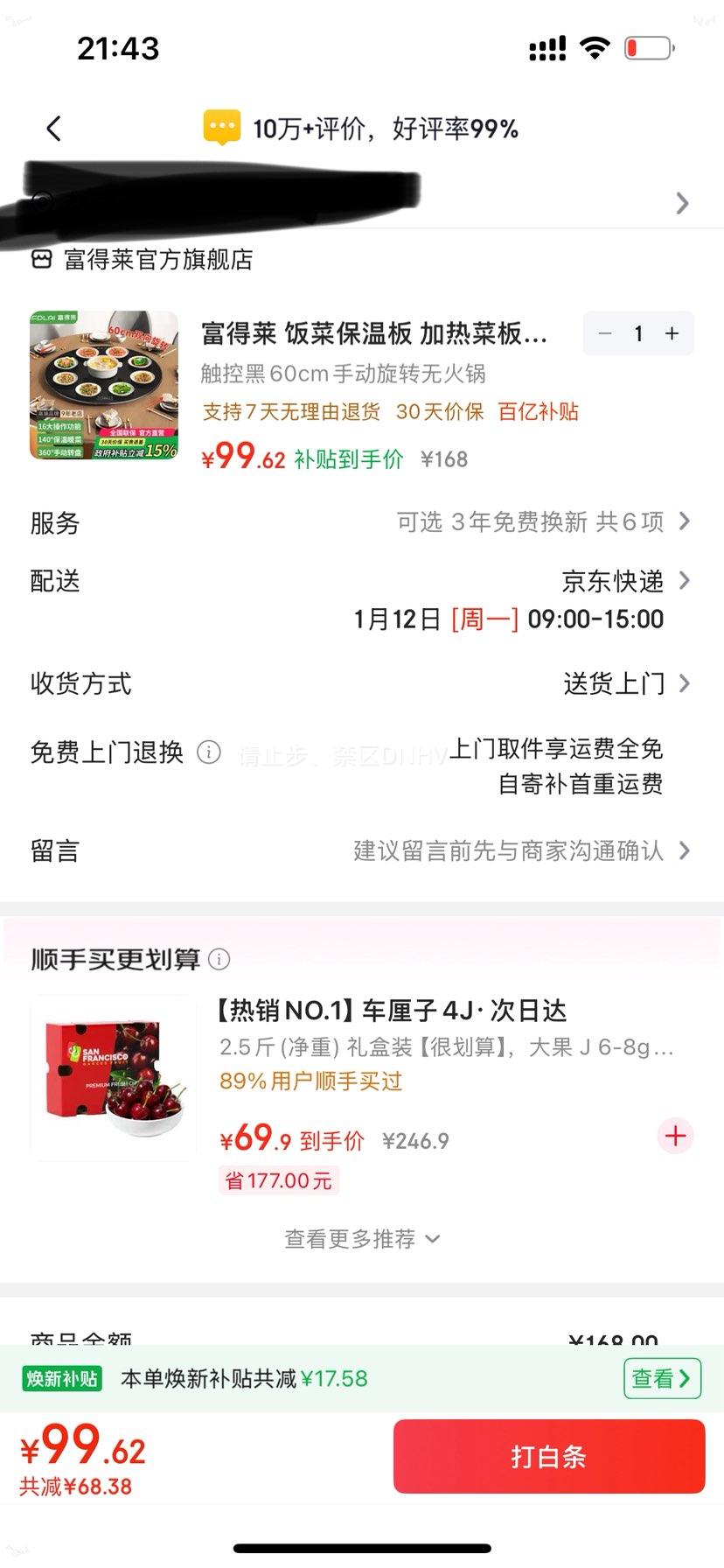724x1568 pixels.
Task: Click the info icon next to 顺手买更划算
Action: coord(221,959)
